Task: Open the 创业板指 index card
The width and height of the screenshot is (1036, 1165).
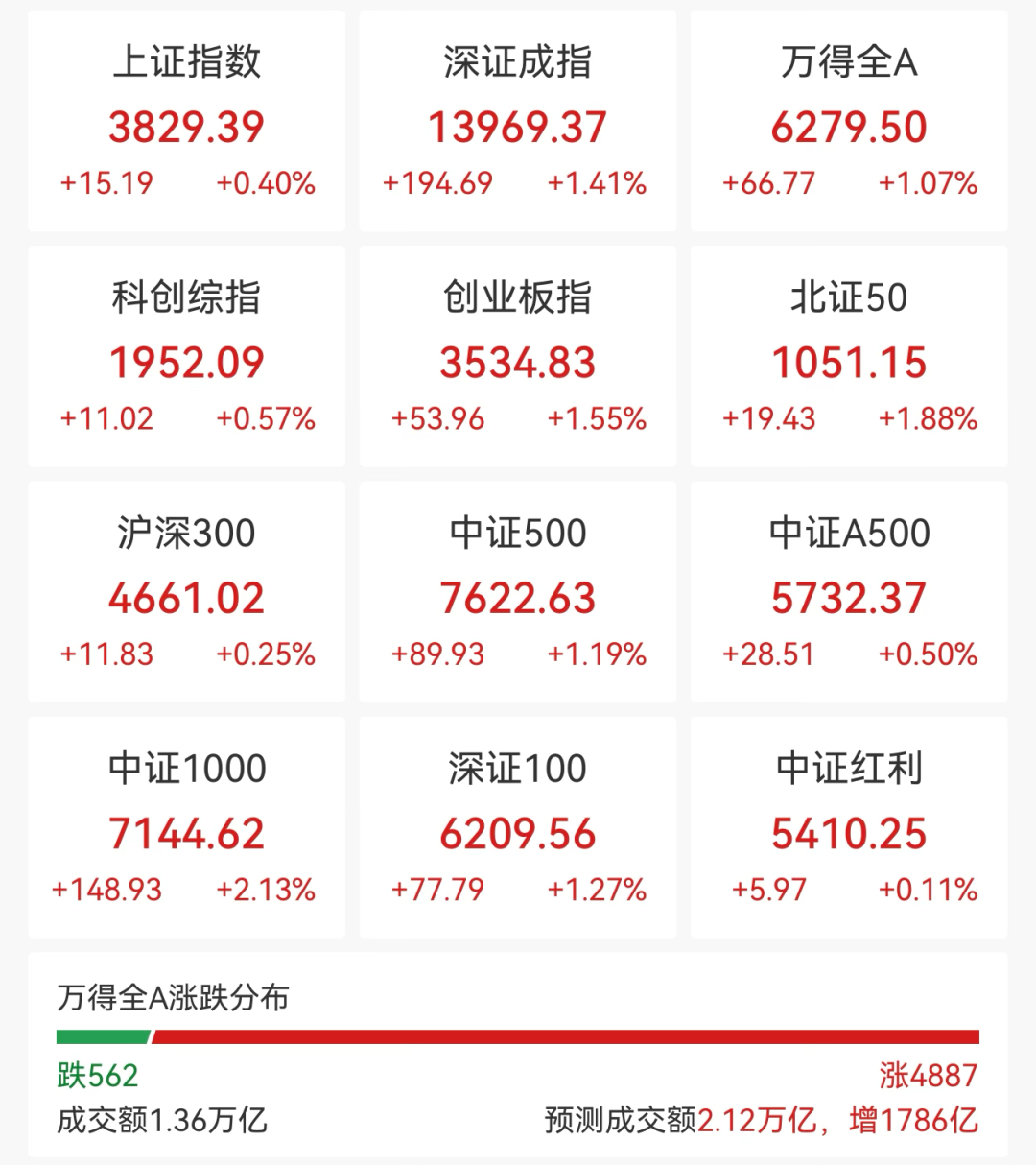Action: tap(518, 356)
